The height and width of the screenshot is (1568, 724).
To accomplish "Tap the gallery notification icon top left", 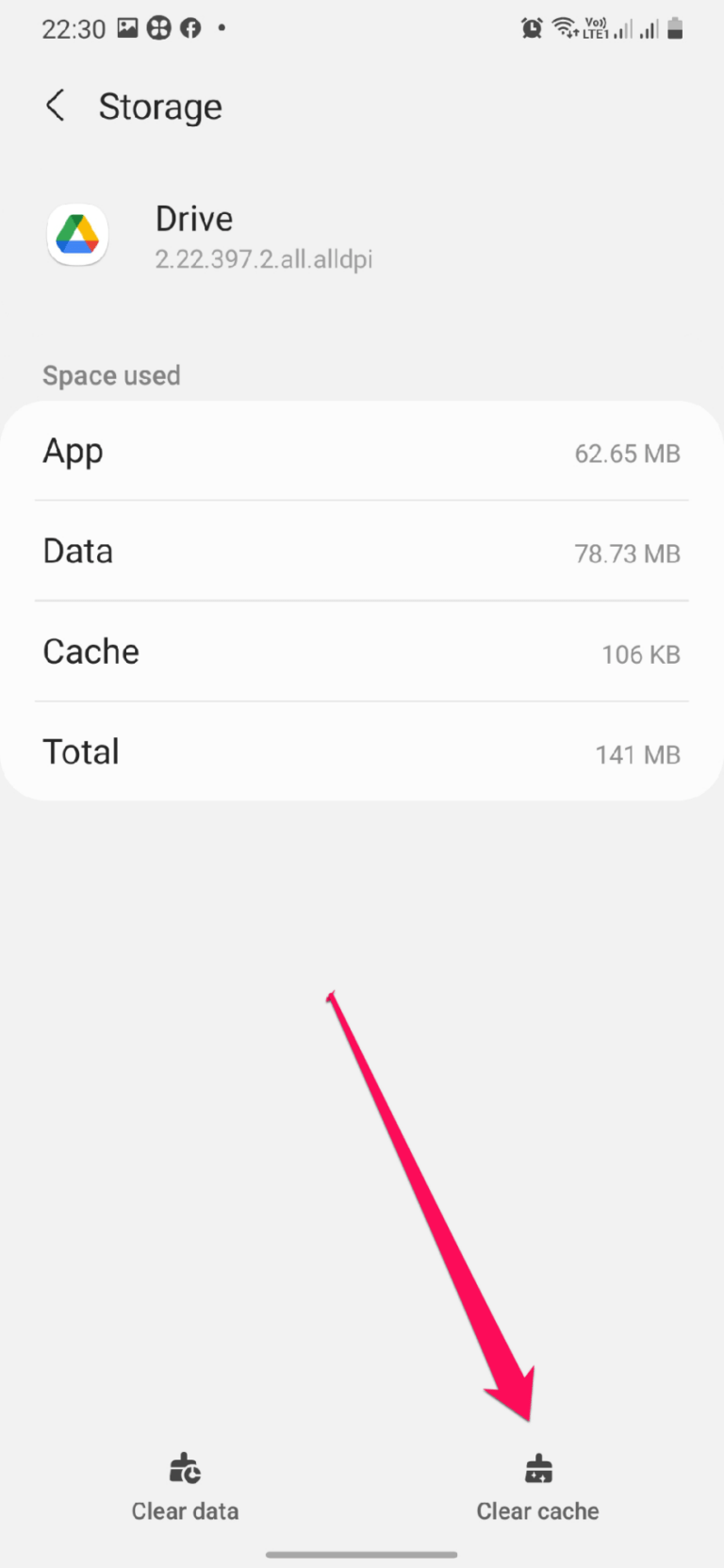I will coord(126,28).
